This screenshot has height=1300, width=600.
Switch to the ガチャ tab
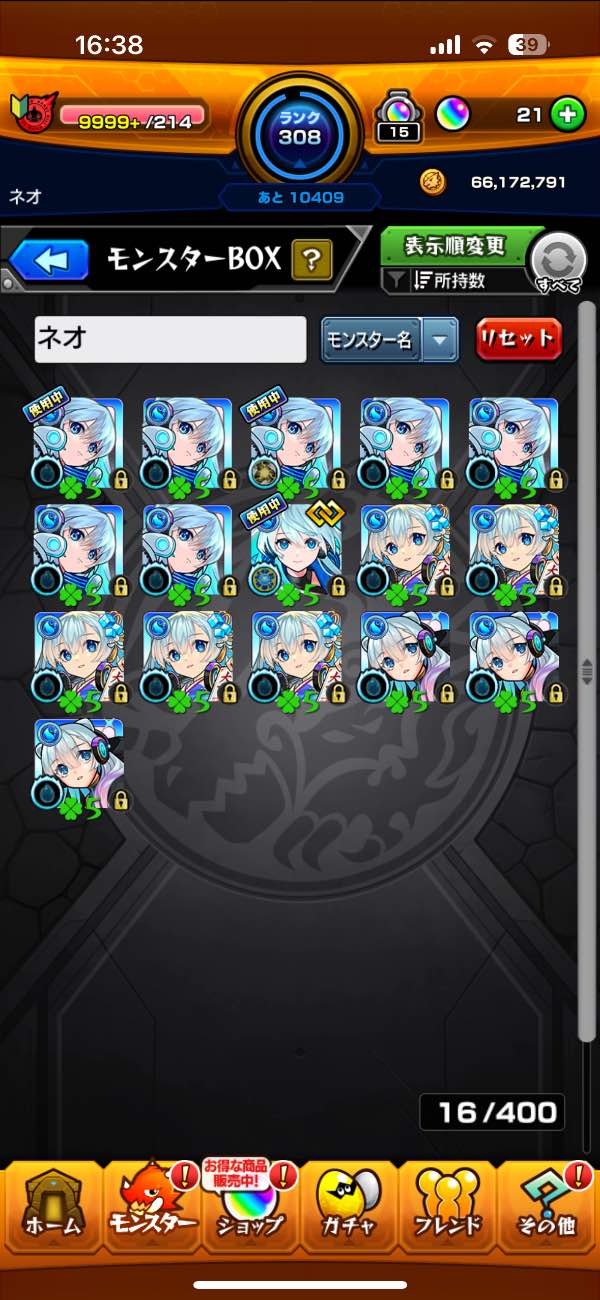coord(349,1211)
